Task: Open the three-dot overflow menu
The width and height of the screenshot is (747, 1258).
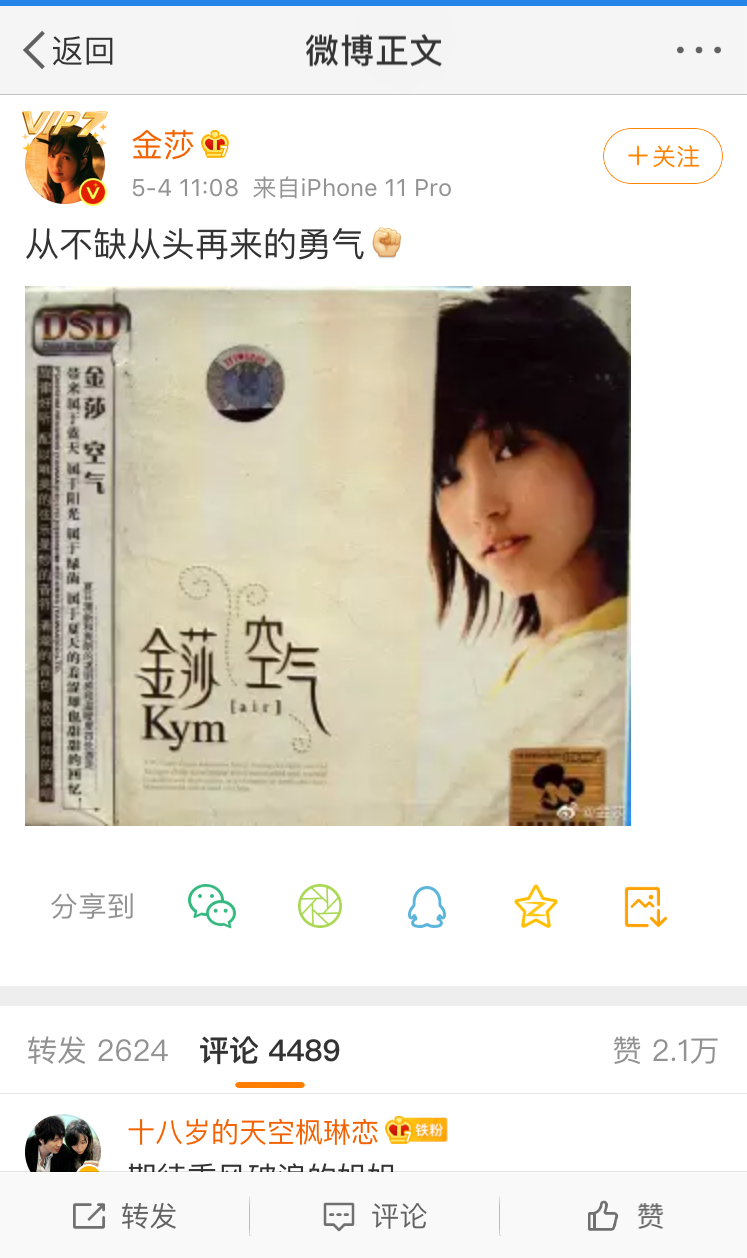Action: point(698,50)
